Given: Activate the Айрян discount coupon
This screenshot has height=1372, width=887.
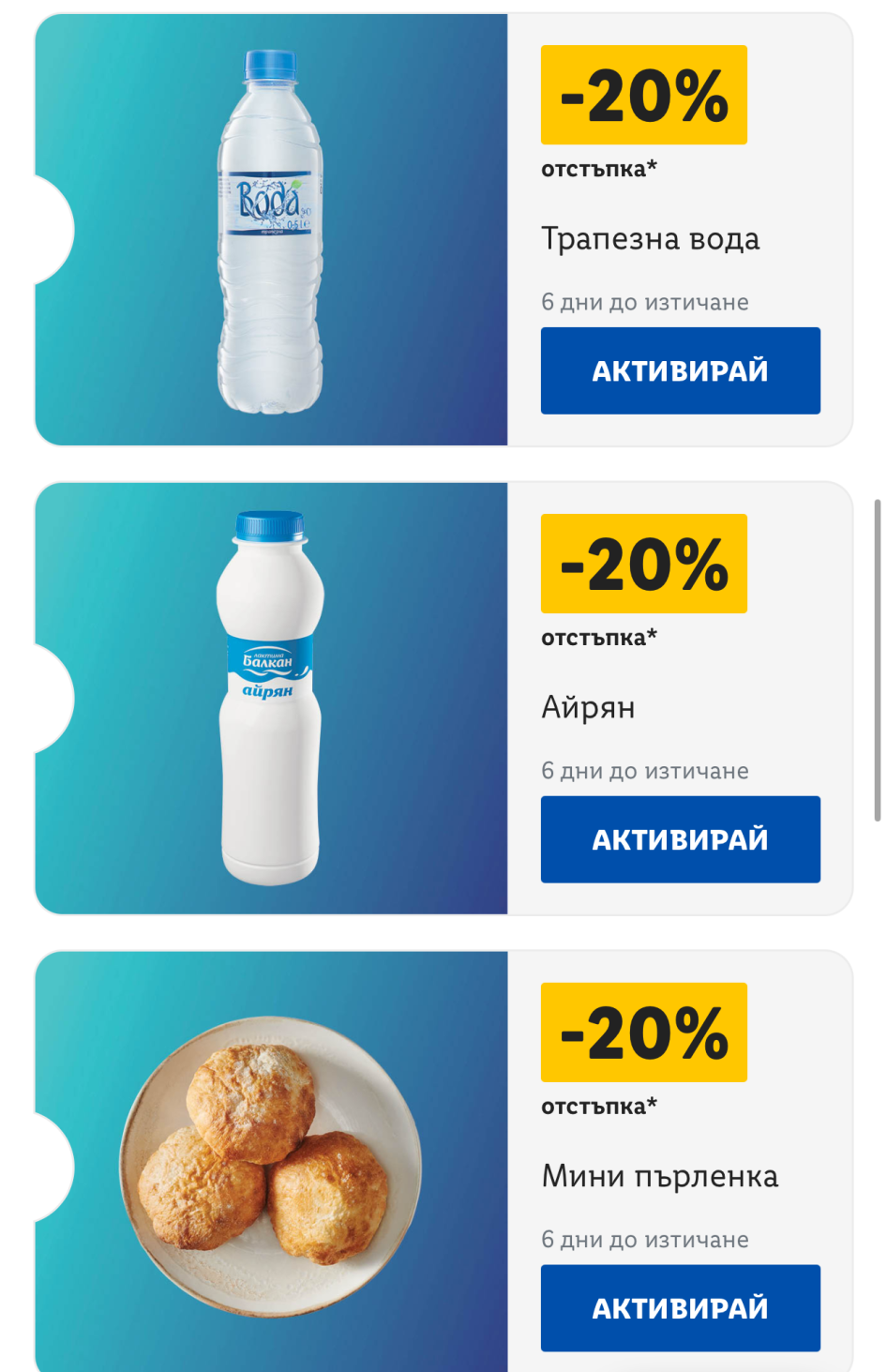Looking at the screenshot, I should (x=680, y=839).
